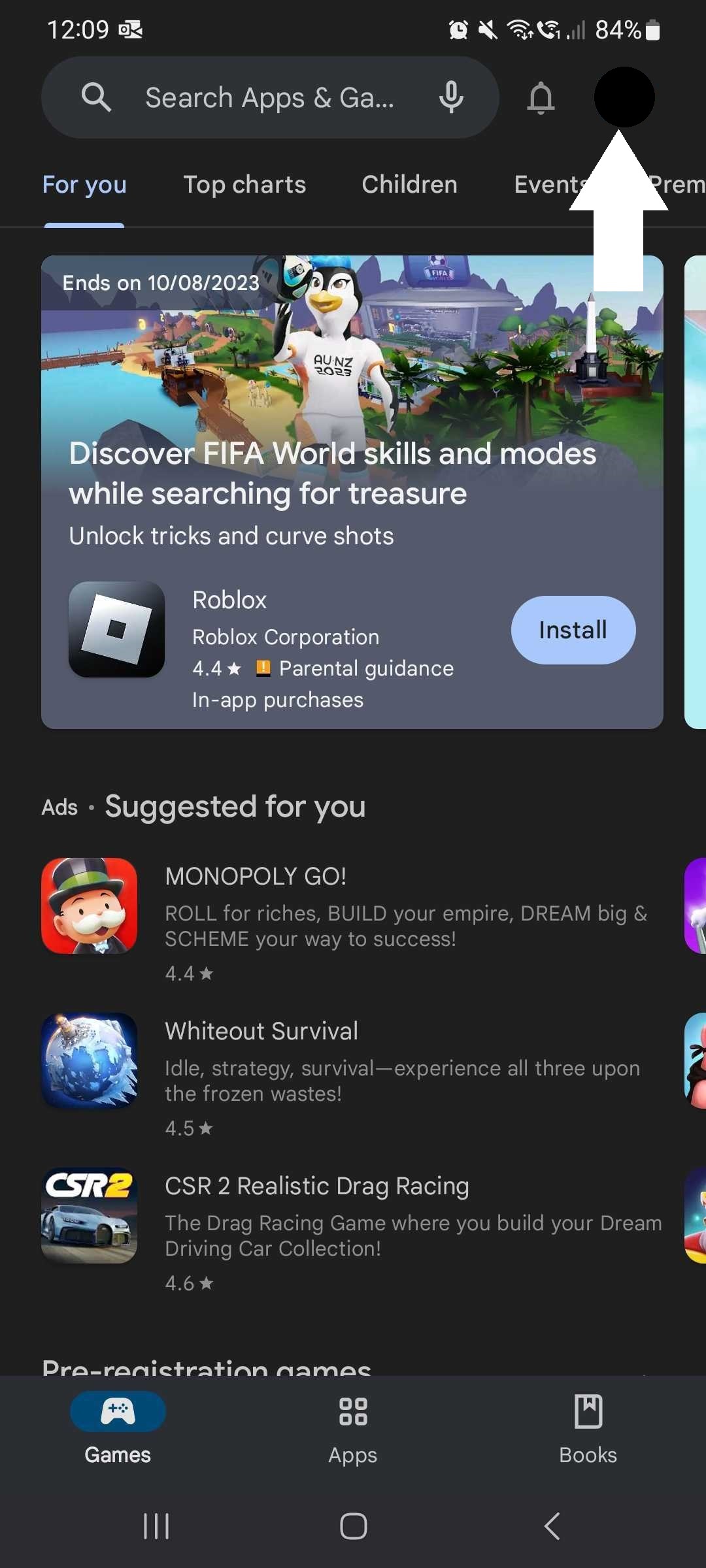The height and width of the screenshot is (1568, 706).
Task: Open the CSR 2 Realistic Drag Racing icon
Action: 89,1216
